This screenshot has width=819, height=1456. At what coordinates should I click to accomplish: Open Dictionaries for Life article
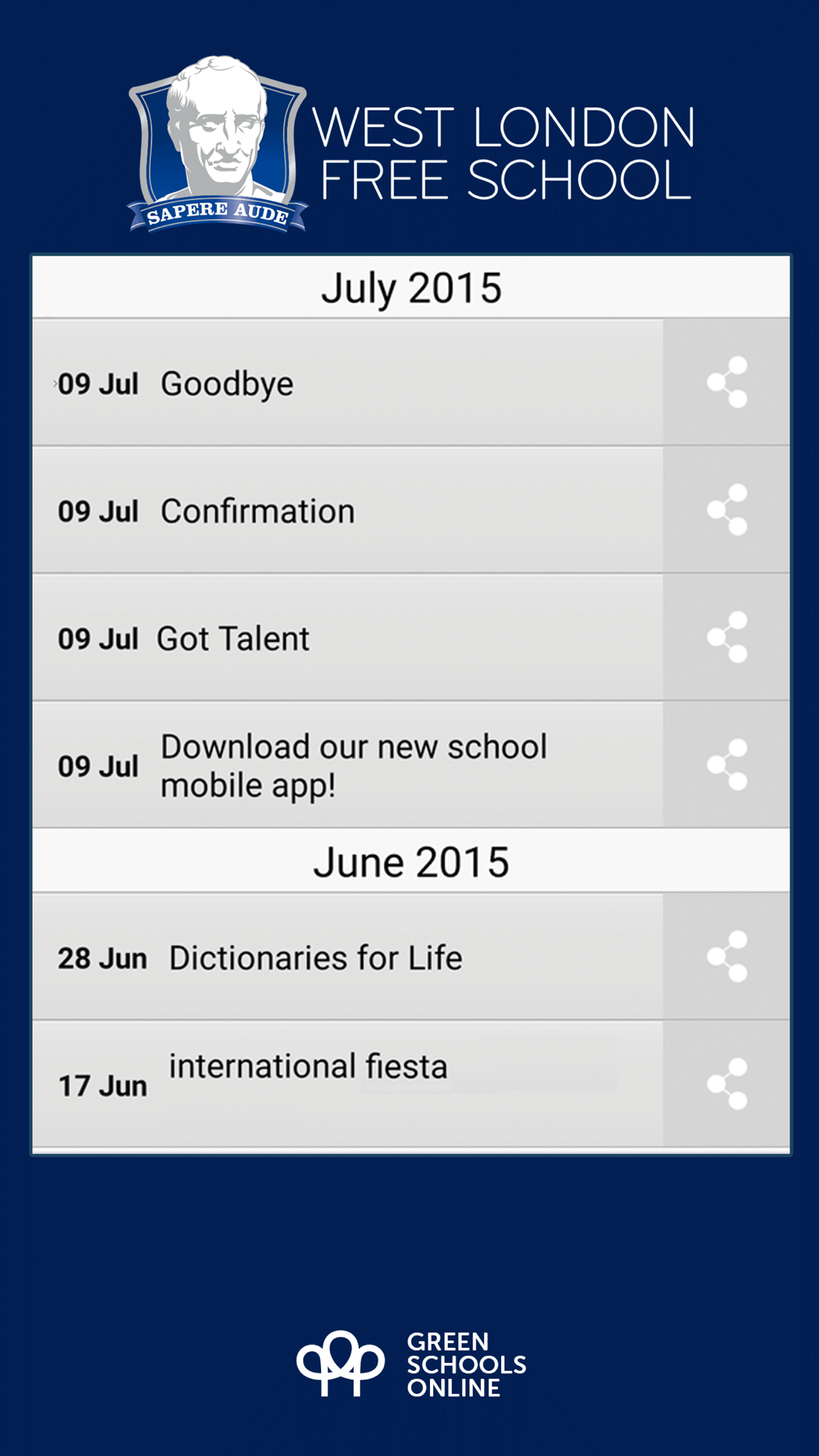(347, 956)
